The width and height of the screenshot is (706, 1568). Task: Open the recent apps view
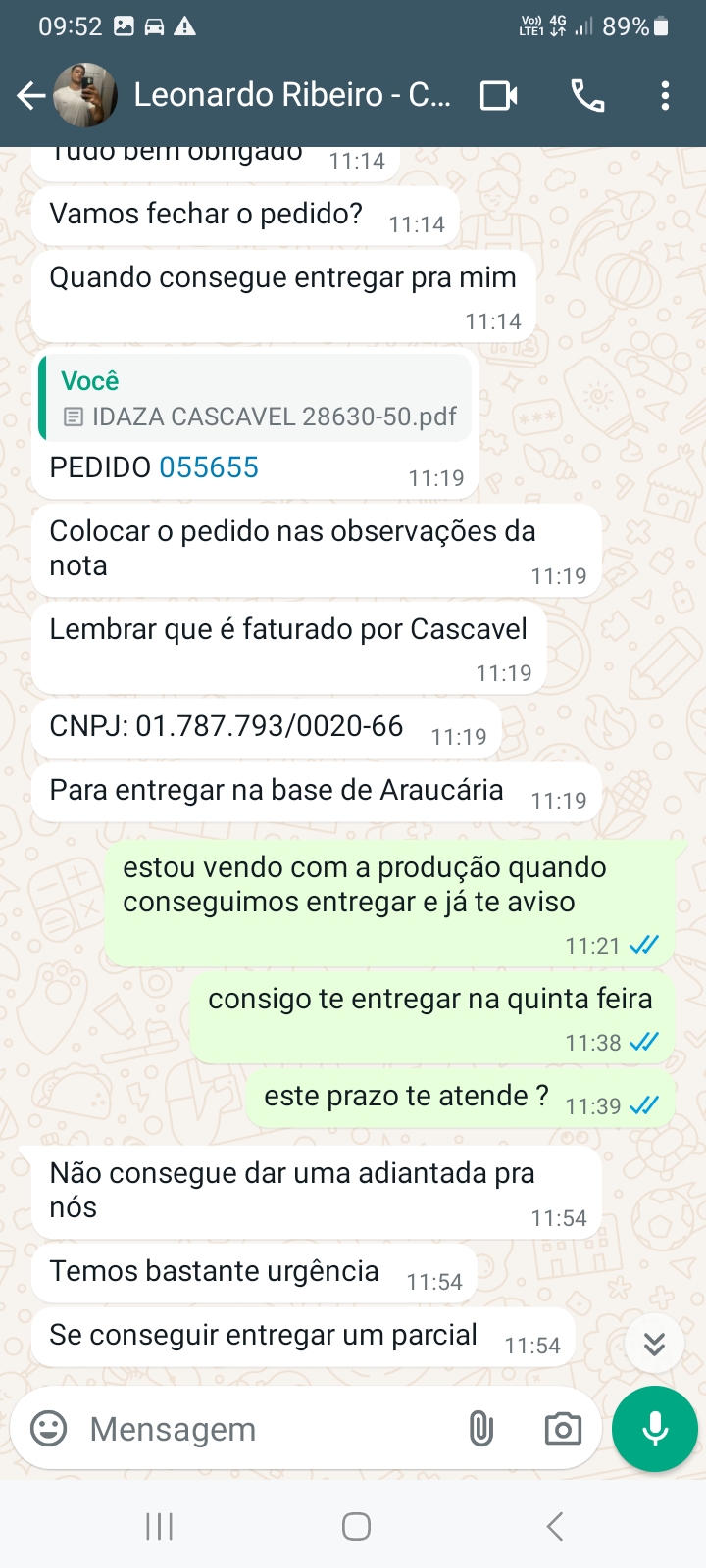[x=159, y=1526]
